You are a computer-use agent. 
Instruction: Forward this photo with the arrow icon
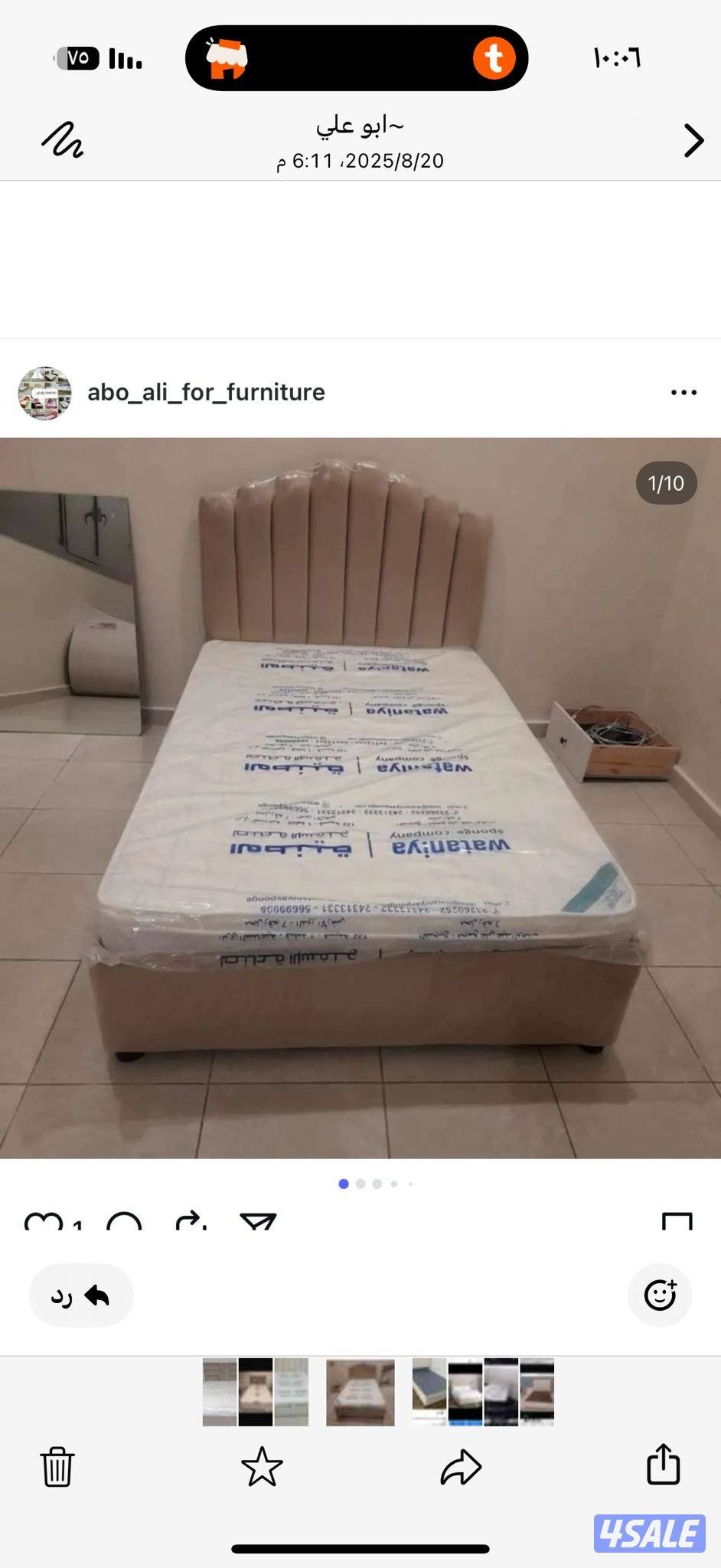coord(461,1467)
